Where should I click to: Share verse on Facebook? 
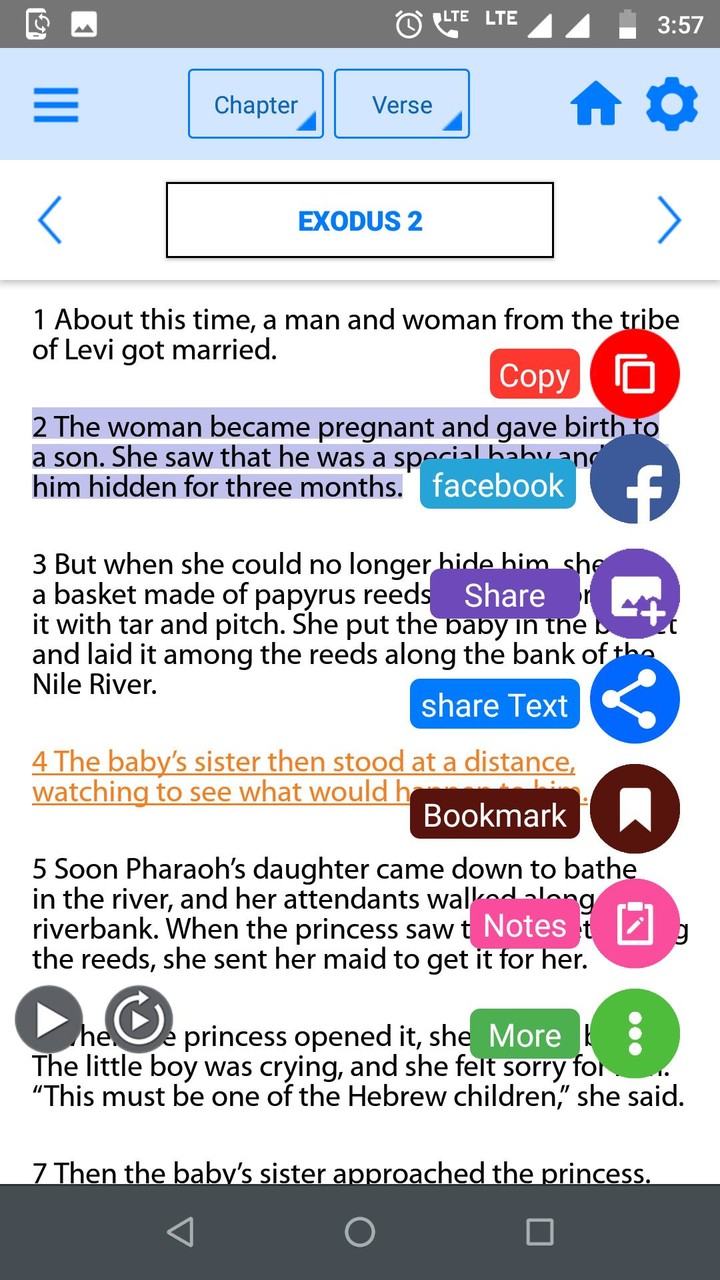tap(635, 479)
